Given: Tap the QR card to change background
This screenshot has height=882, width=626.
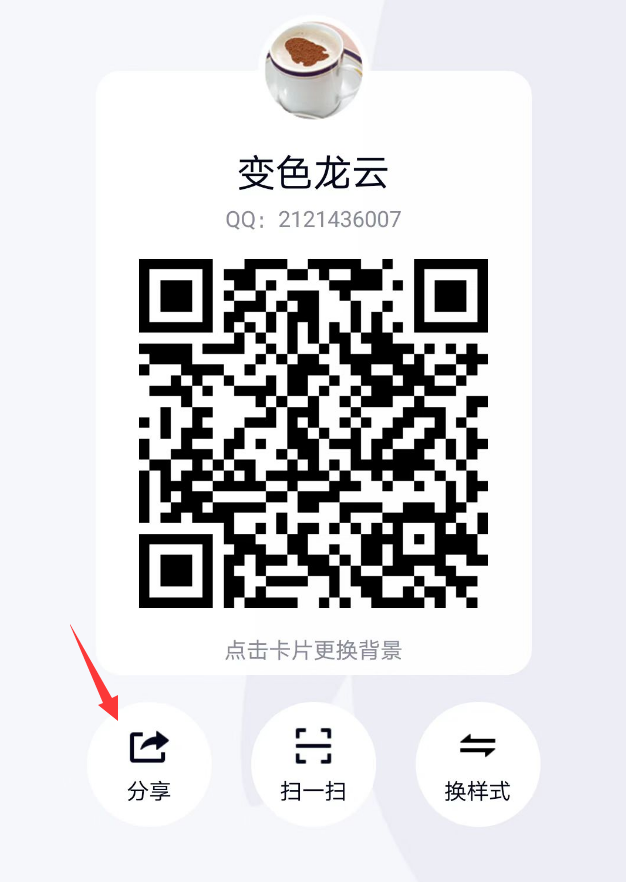Looking at the screenshot, I should [x=313, y=651].
